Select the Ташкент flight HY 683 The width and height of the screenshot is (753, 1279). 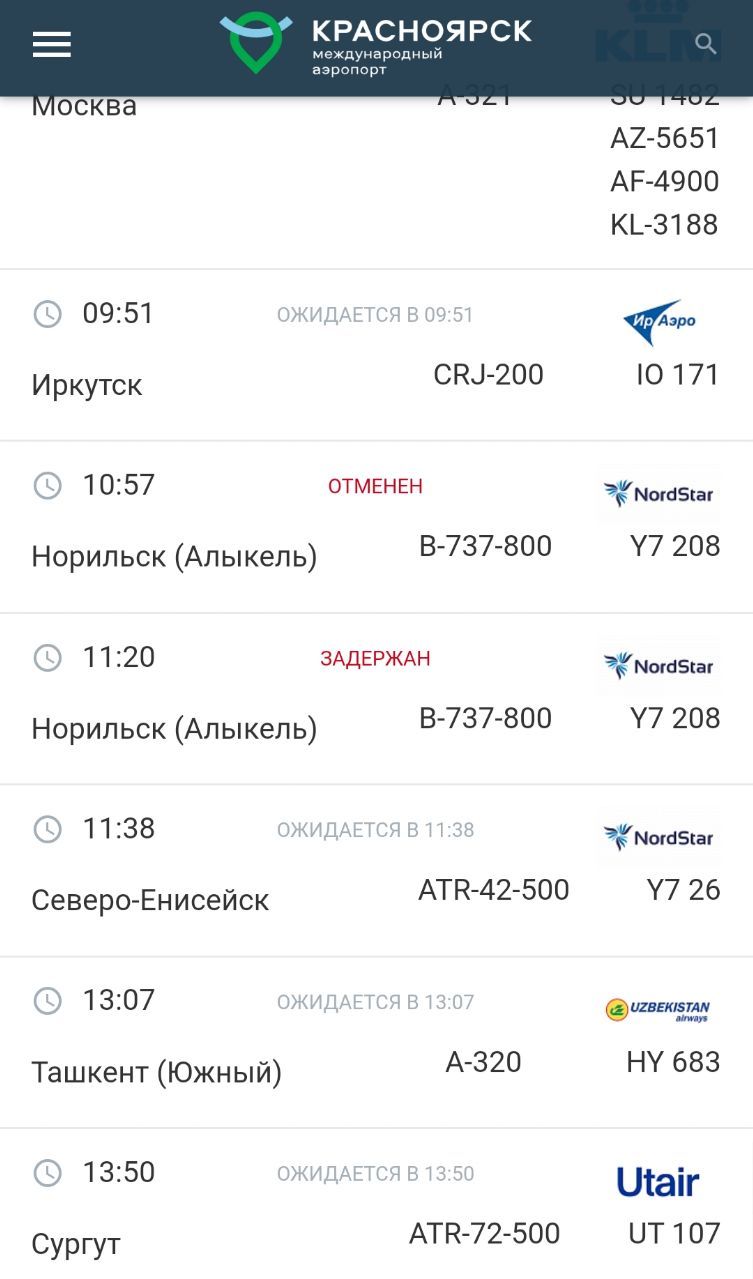coord(376,1043)
